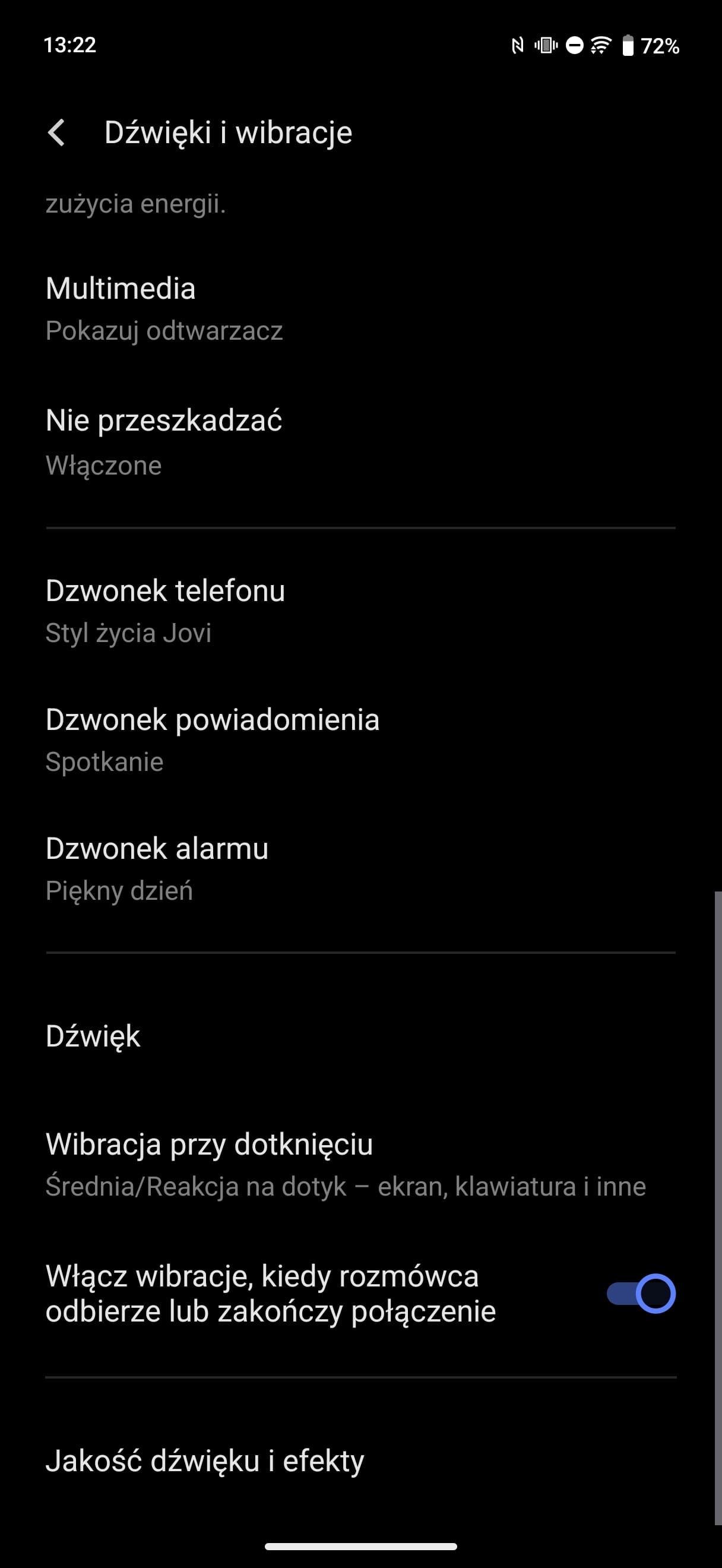The height and width of the screenshot is (1568, 722).
Task: Select Dzwonek powiadomienia sound
Action: tap(360, 739)
